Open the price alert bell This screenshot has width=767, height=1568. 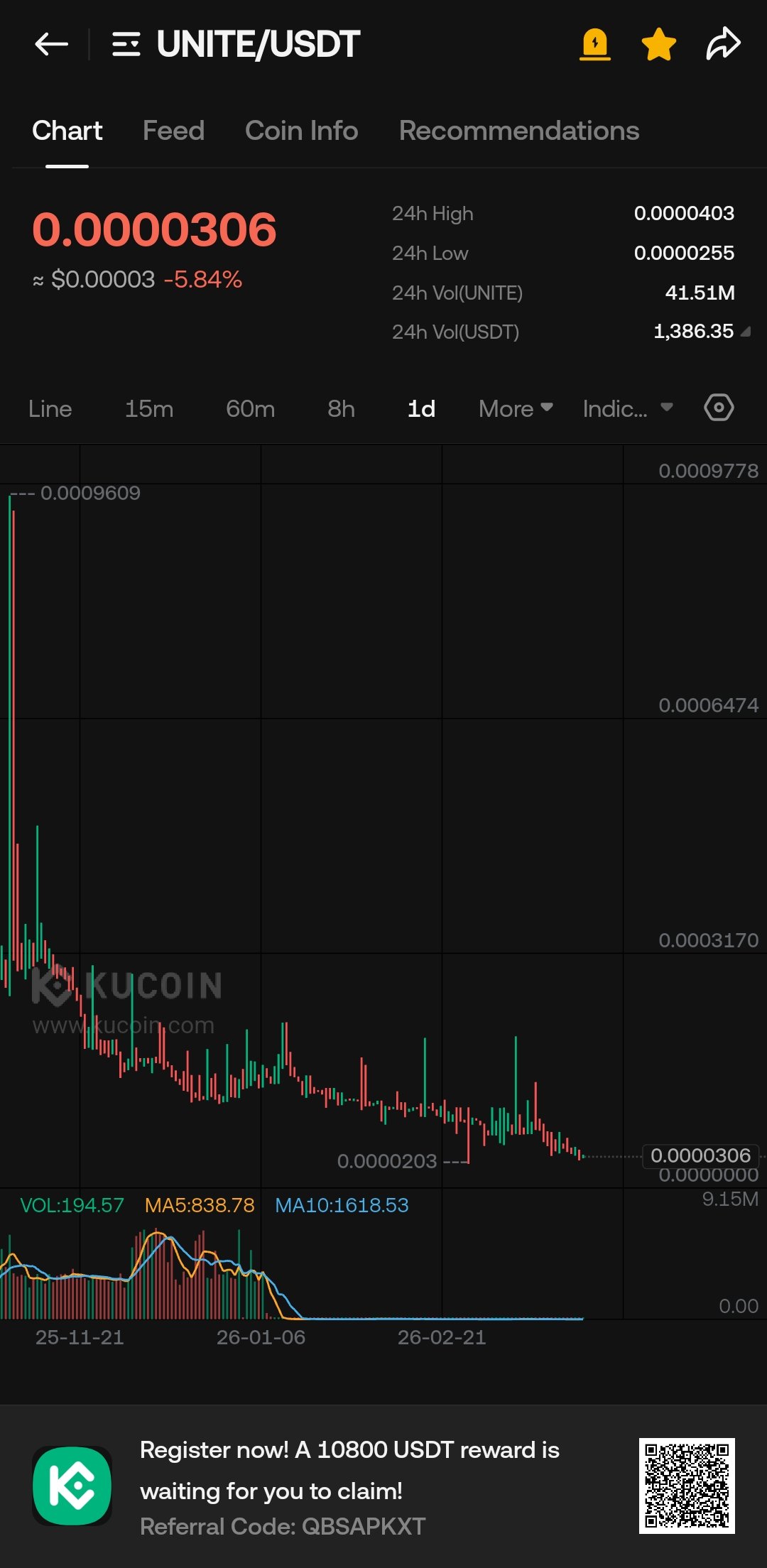pyautogui.click(x=595, y=44)
